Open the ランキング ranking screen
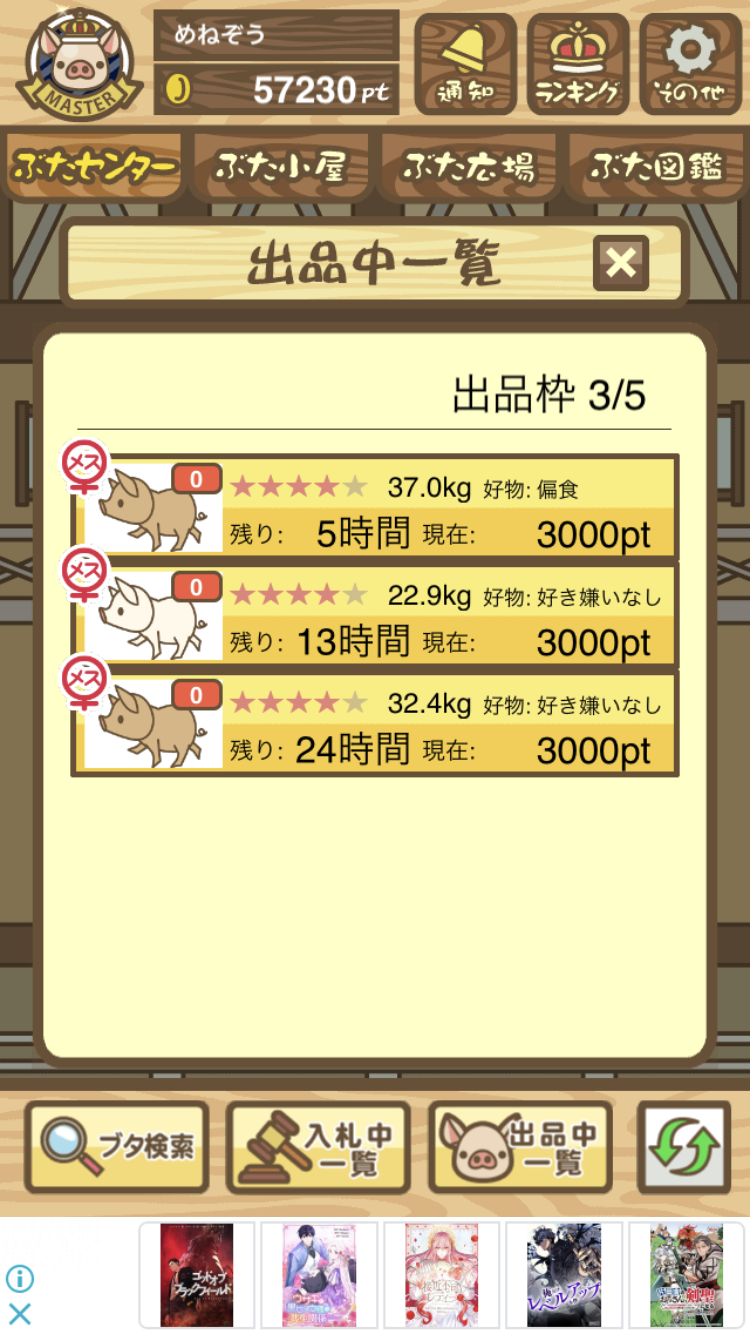 [577, 63]
